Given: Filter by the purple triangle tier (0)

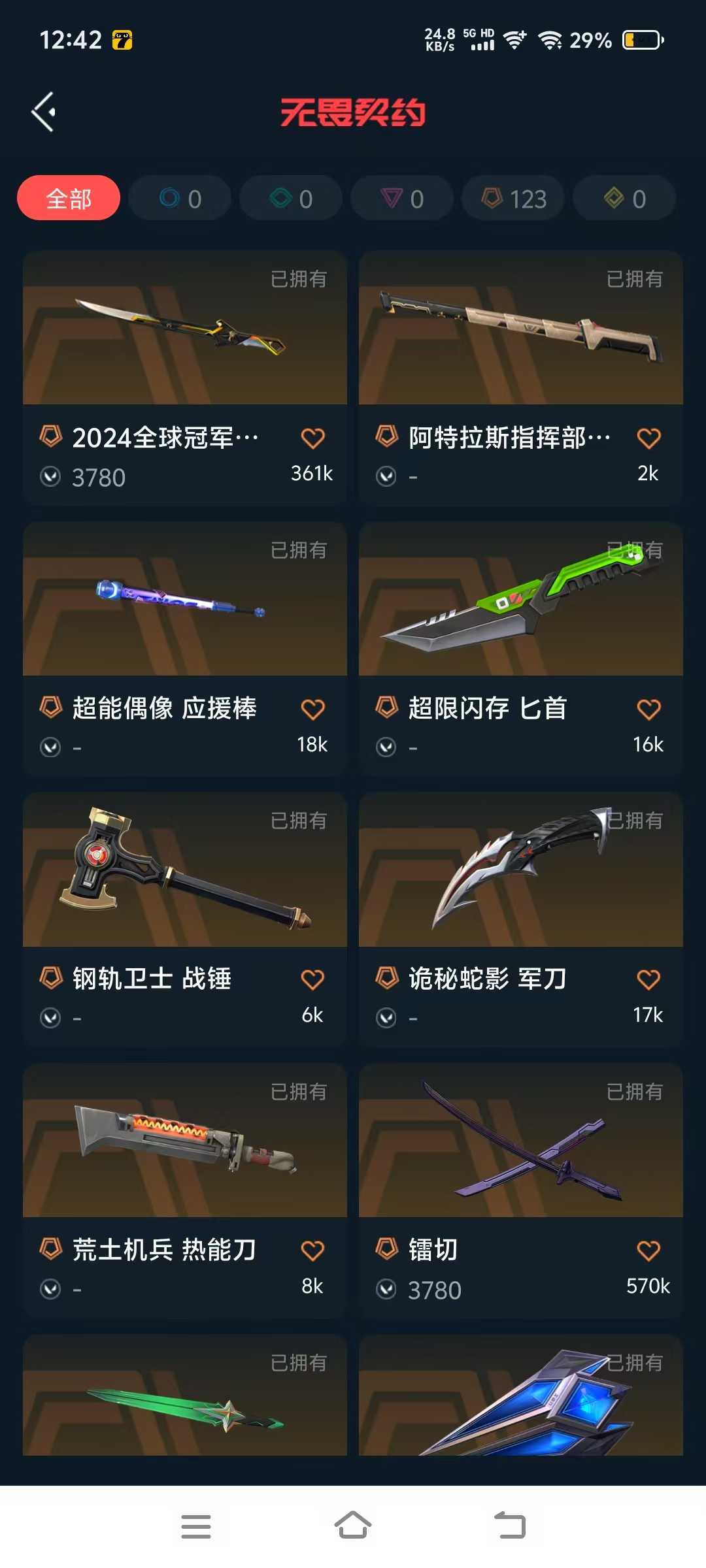Looking at the screenshot, I should (x=402, y=198).
